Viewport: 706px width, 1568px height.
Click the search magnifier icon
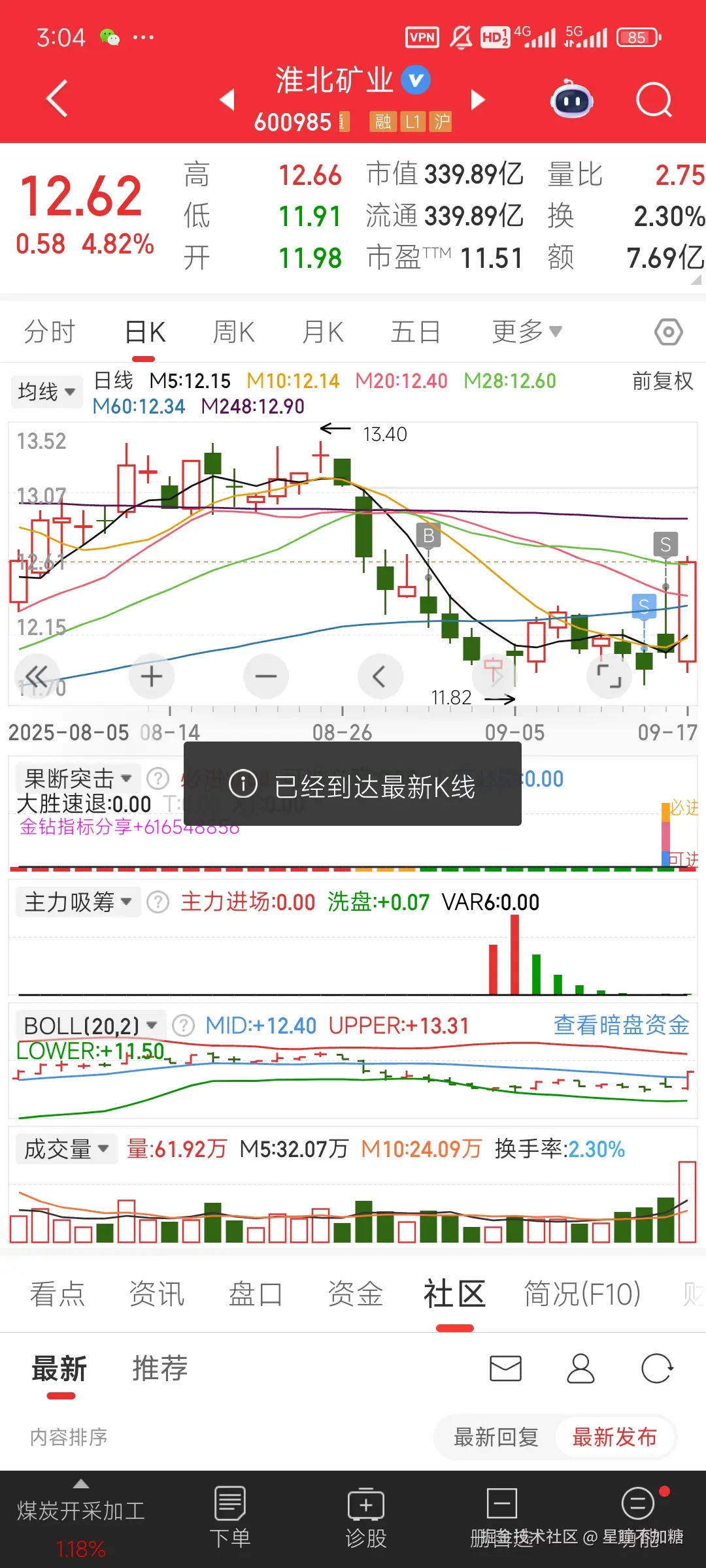(653, 99)
